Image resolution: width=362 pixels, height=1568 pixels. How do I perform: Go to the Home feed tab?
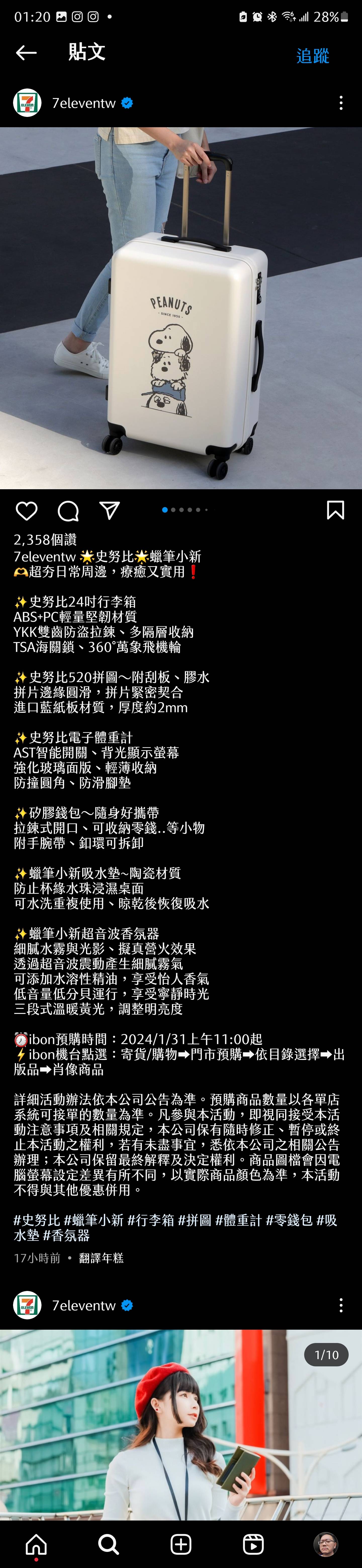click(x=36, y=1544)
